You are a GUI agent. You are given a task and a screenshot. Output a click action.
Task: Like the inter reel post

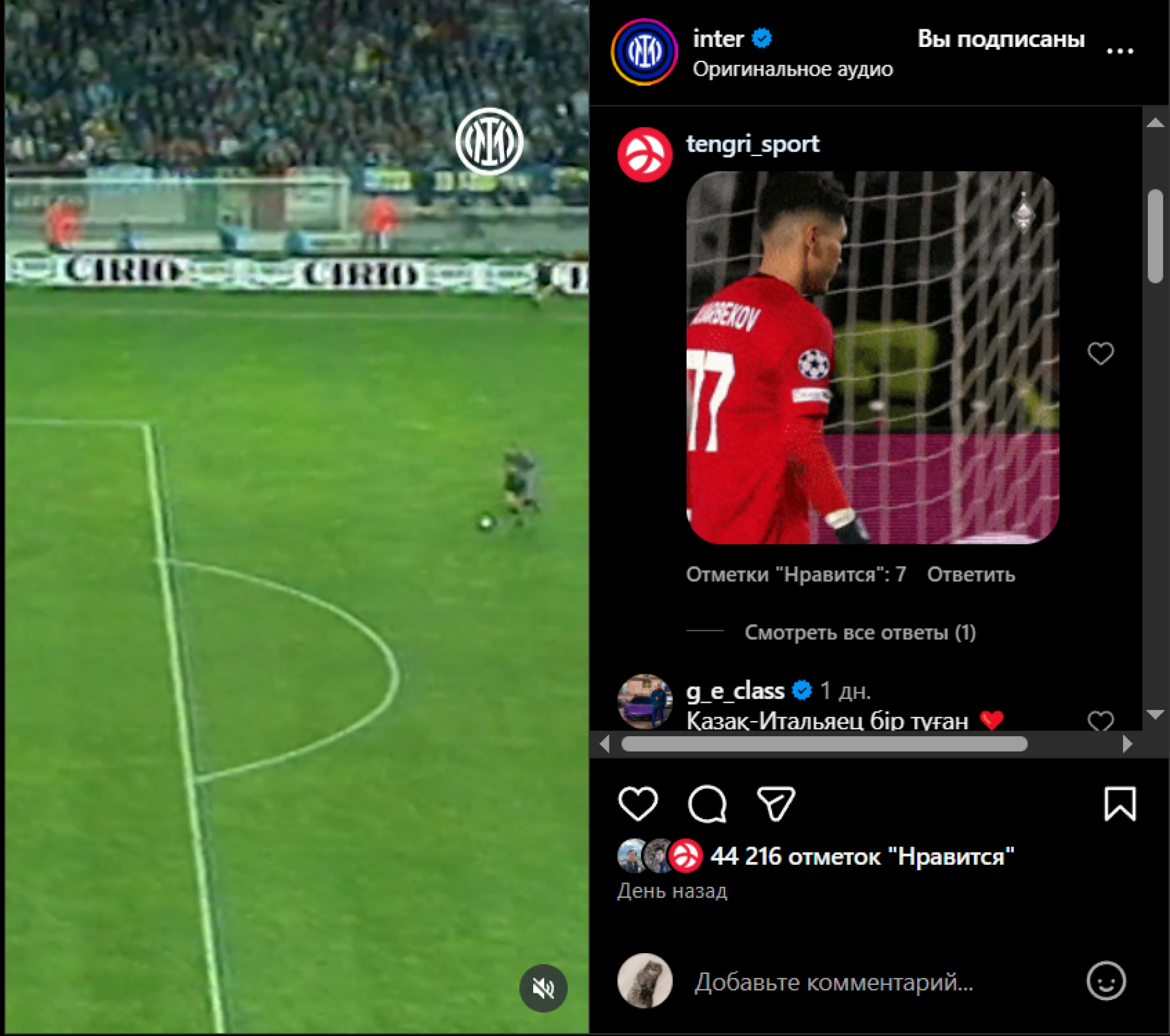(637, 803)
